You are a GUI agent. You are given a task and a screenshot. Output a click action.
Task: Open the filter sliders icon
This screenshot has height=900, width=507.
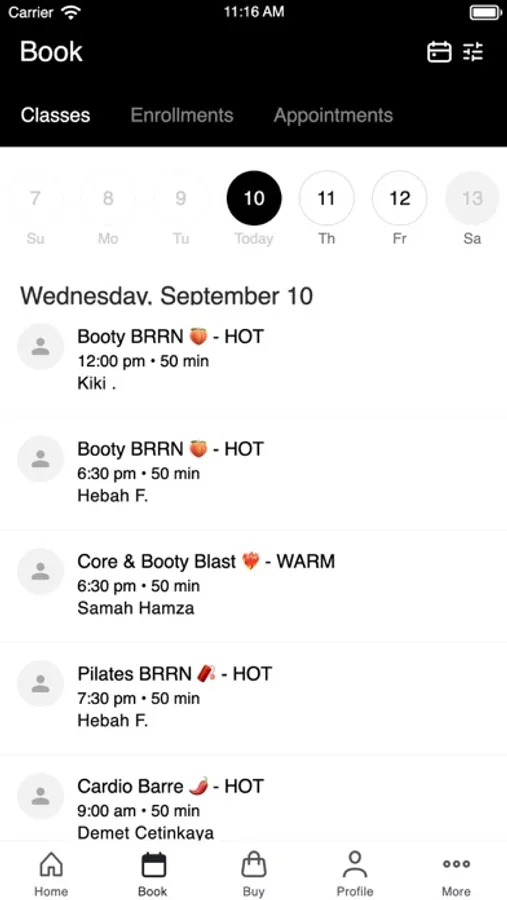(474, 52)
